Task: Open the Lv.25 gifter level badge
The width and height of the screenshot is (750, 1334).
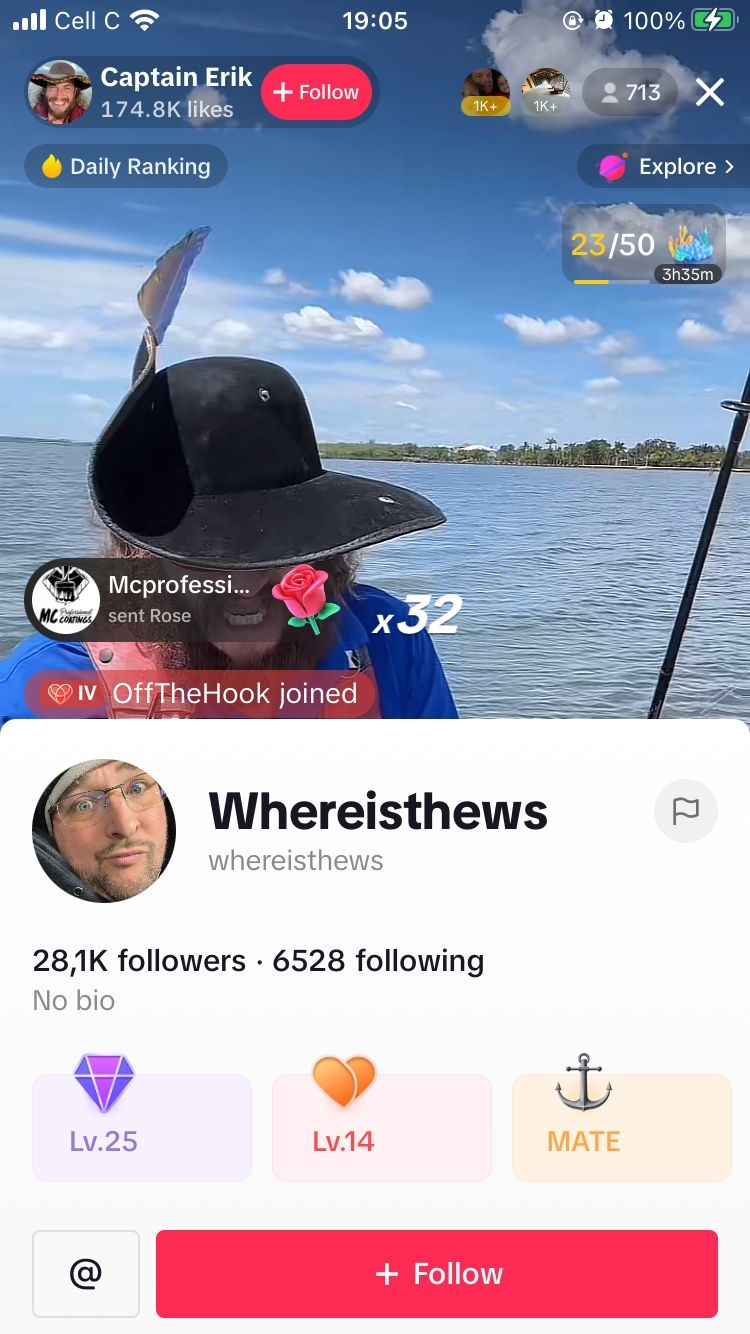Action: point(142,1127)
